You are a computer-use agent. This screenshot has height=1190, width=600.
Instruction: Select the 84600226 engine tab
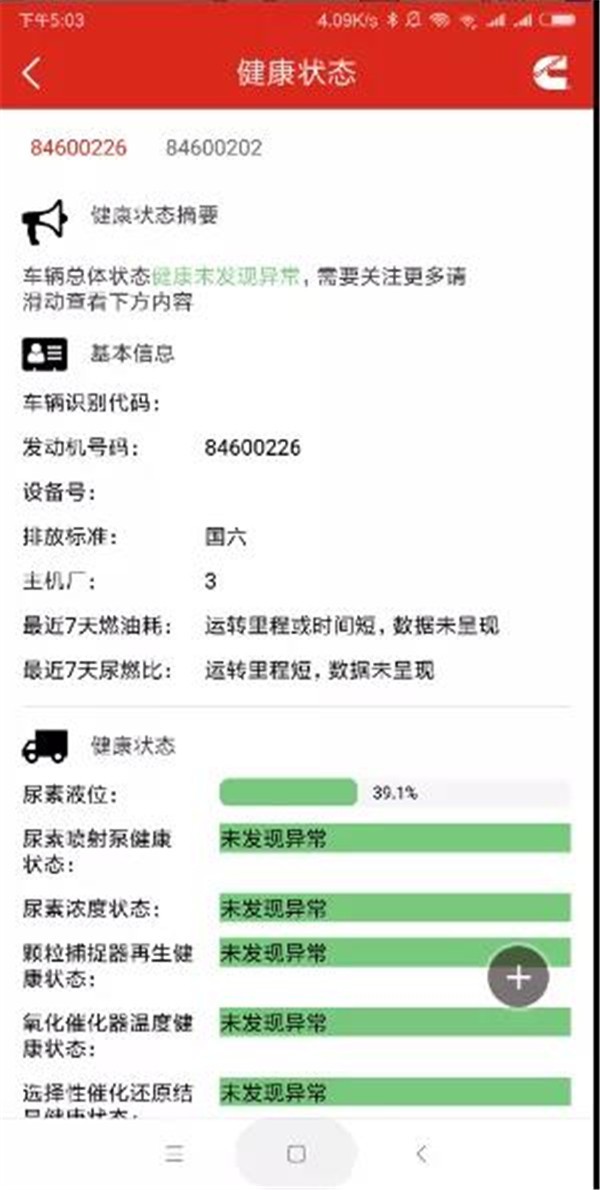(78, 148)
